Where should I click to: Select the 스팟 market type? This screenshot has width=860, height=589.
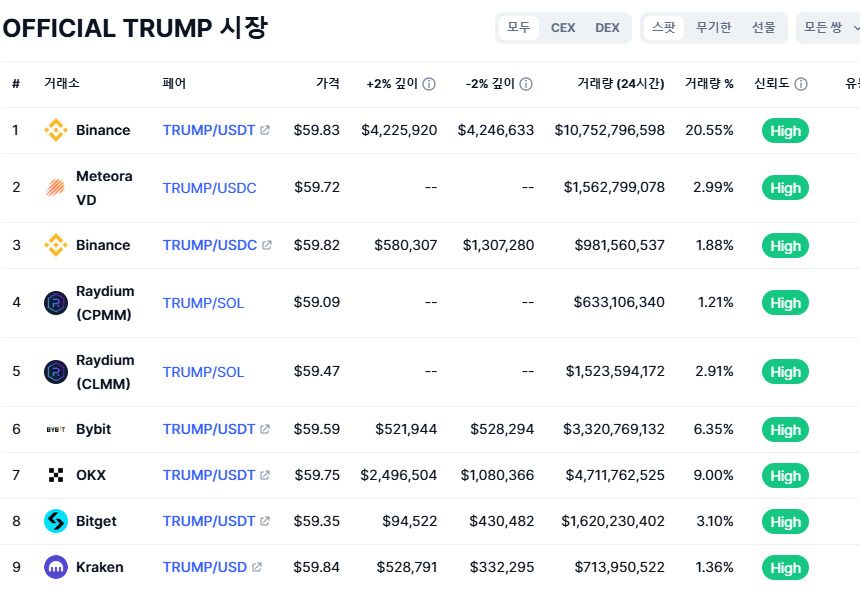point(663,28)
